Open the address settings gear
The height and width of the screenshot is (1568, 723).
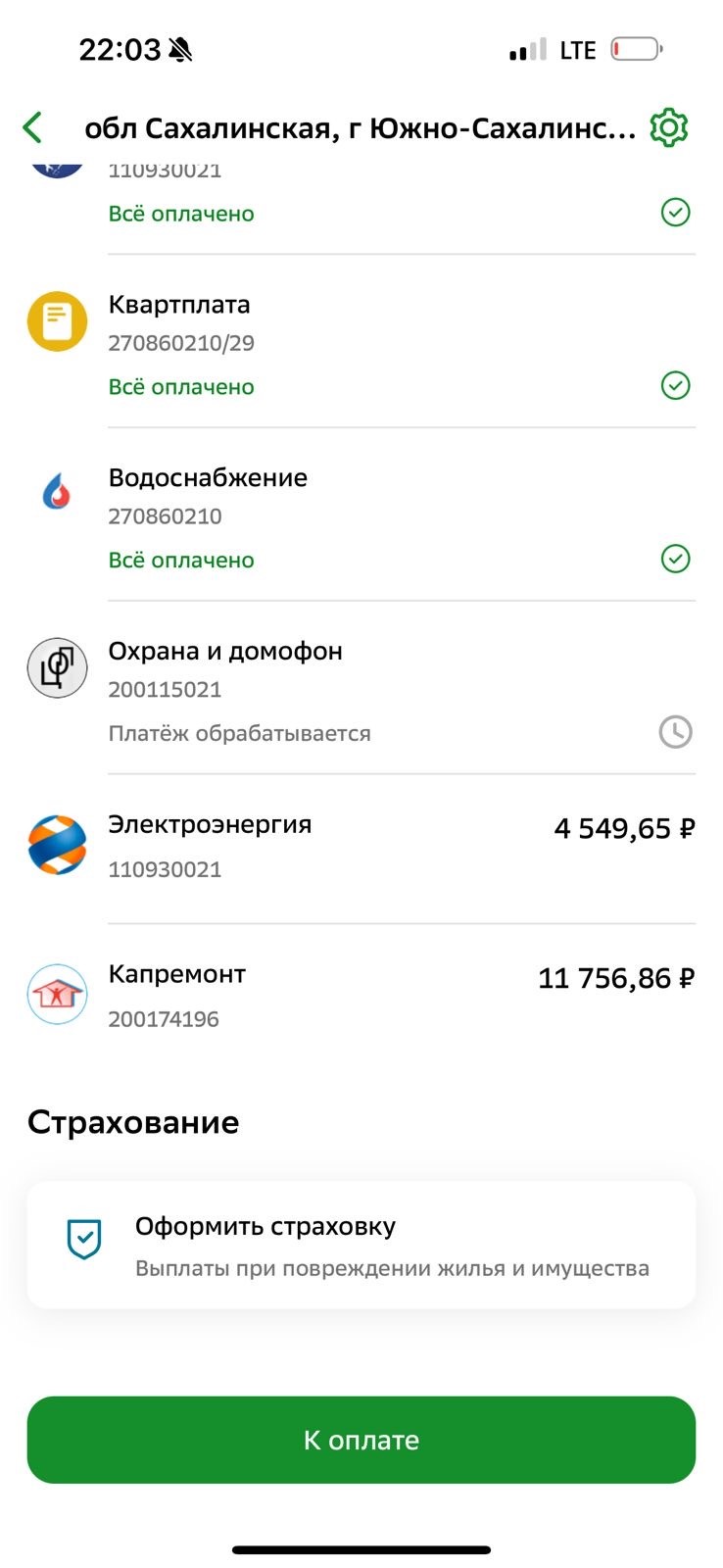(x=669, y=127)
